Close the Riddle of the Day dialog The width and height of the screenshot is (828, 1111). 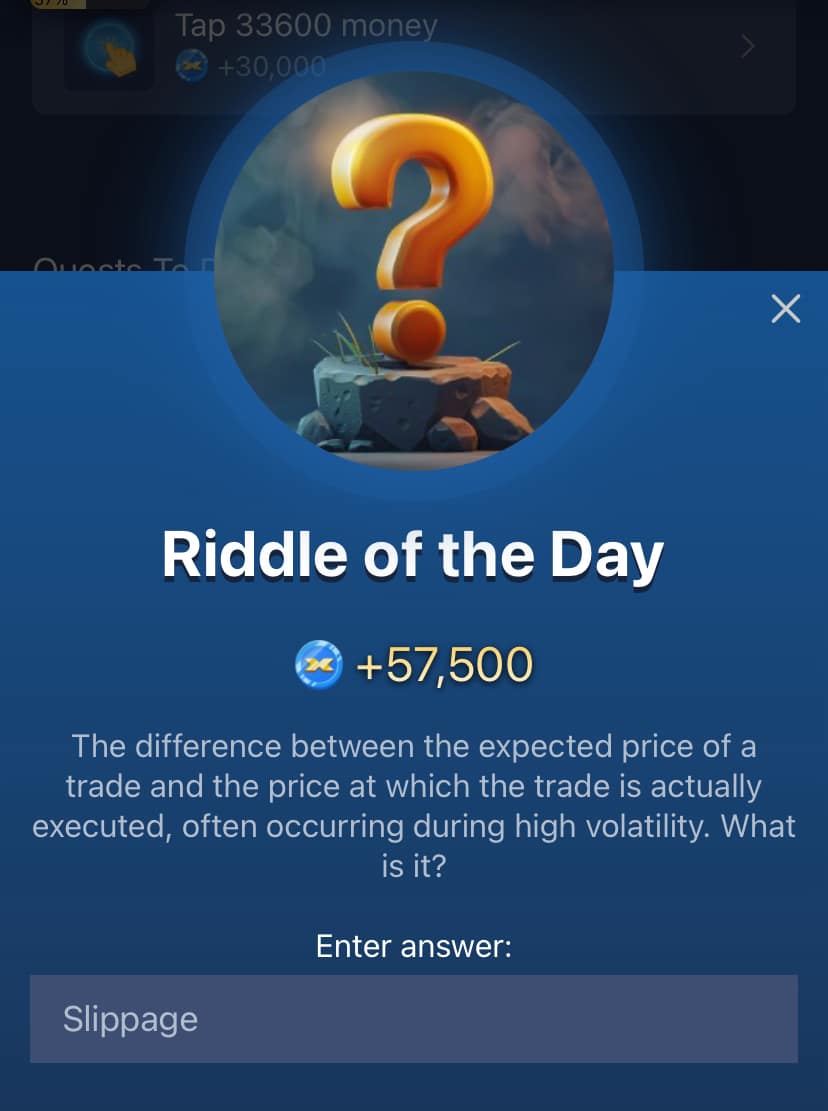pyautogui.click(x=786, y=309)
